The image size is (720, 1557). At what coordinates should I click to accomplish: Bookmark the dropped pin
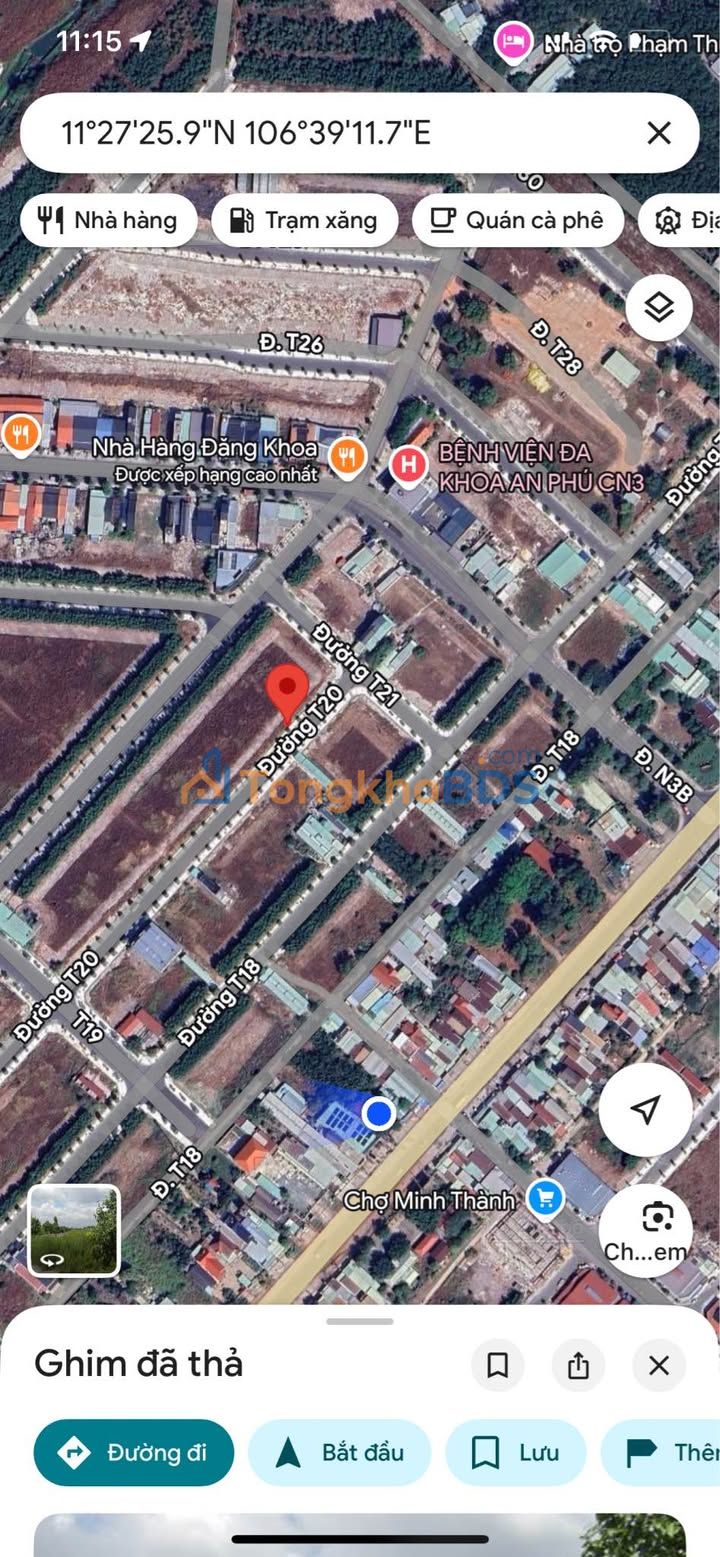[x=498, y=1365]
